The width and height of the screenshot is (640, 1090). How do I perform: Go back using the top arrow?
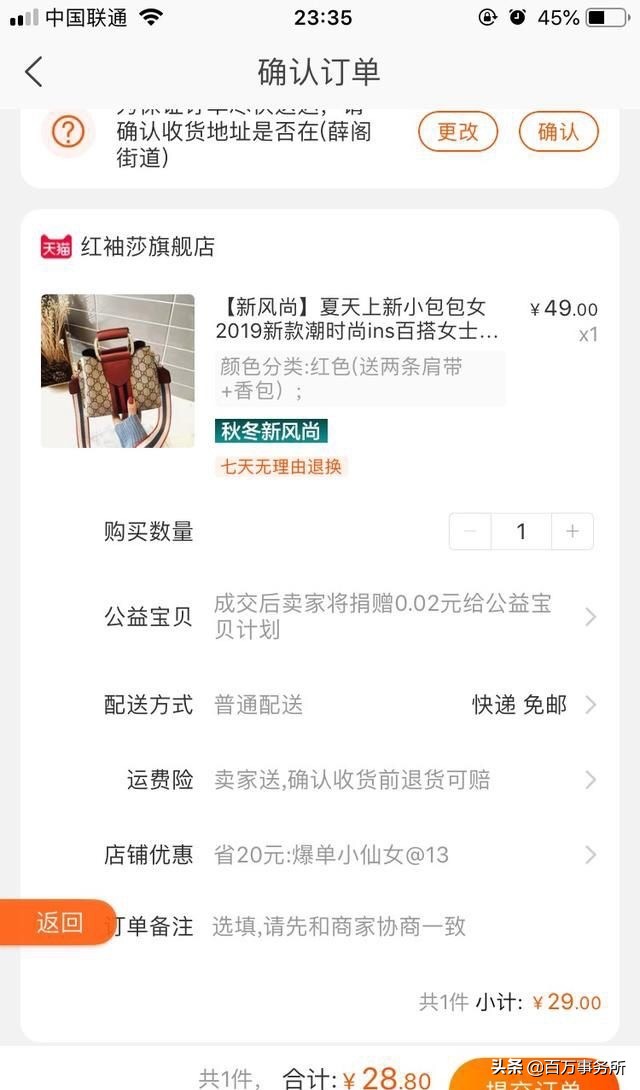tap(34, 72)
